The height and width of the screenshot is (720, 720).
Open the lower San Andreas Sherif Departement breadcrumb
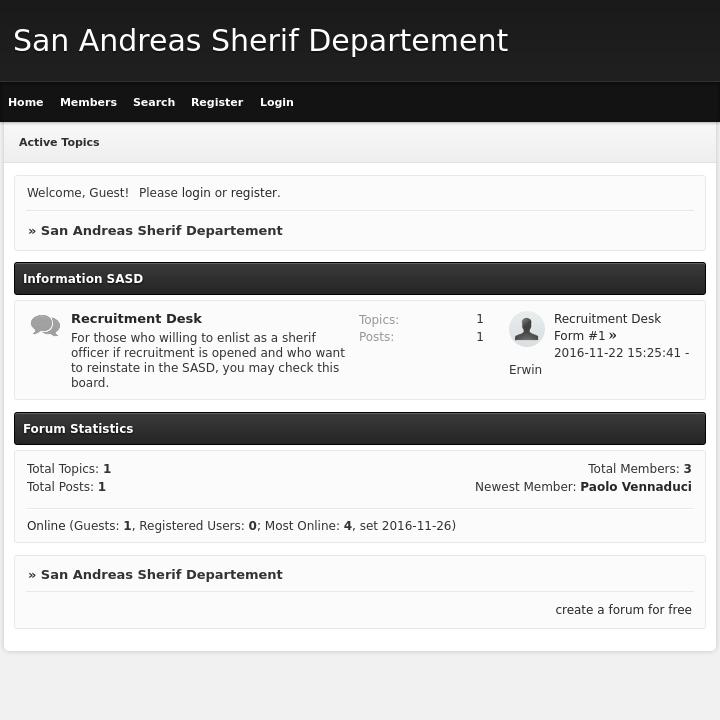tap(161, 574)
